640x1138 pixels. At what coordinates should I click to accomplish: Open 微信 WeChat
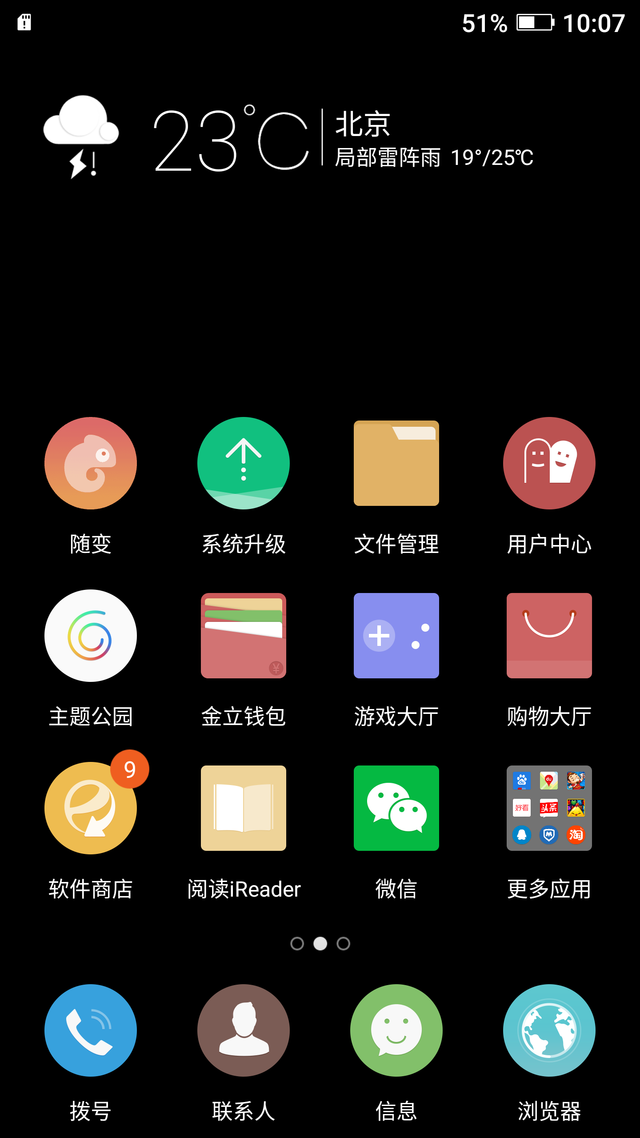[x=396, y=808]
